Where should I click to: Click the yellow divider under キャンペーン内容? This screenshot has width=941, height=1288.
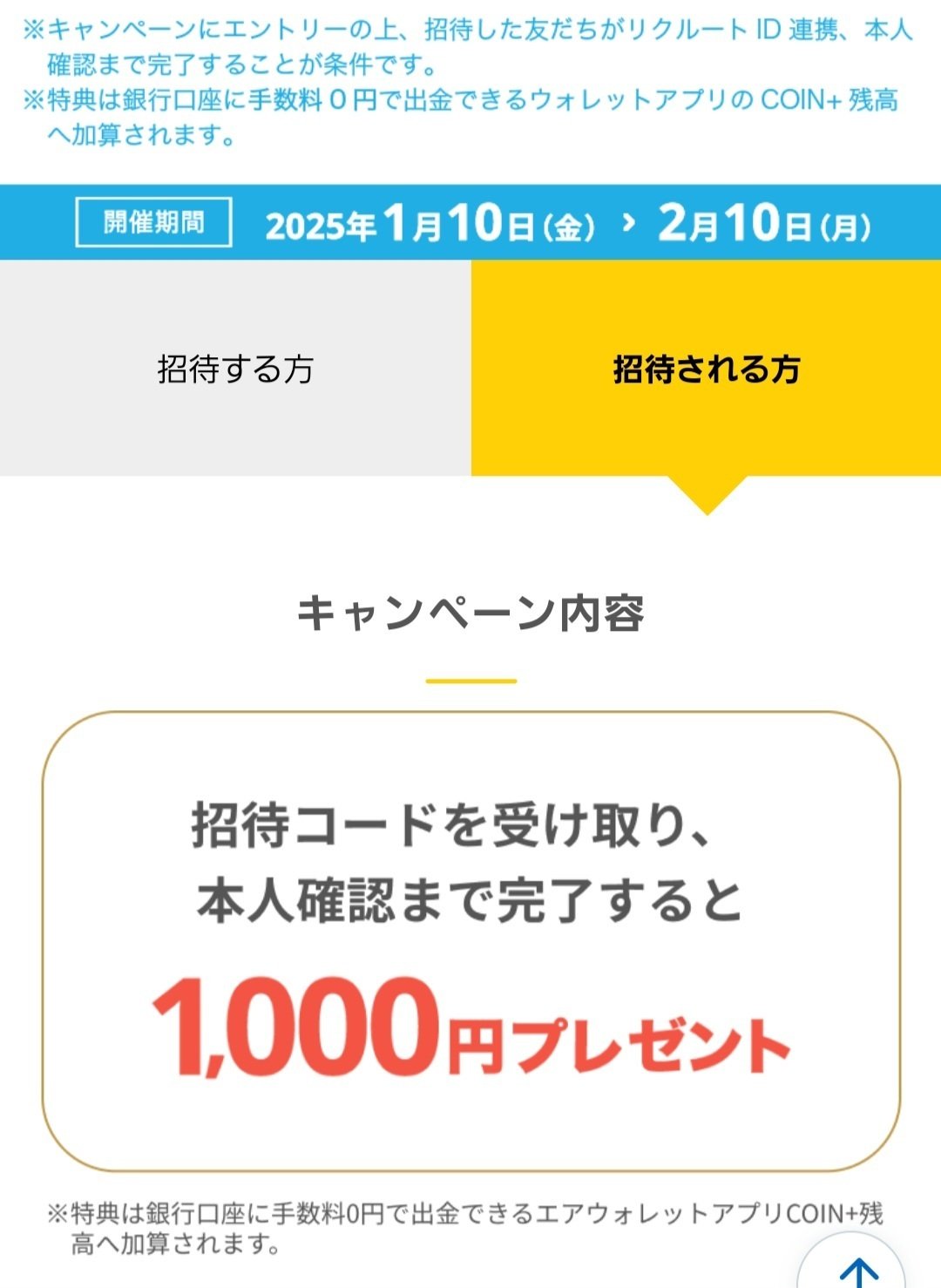click(x=469, y=679)
